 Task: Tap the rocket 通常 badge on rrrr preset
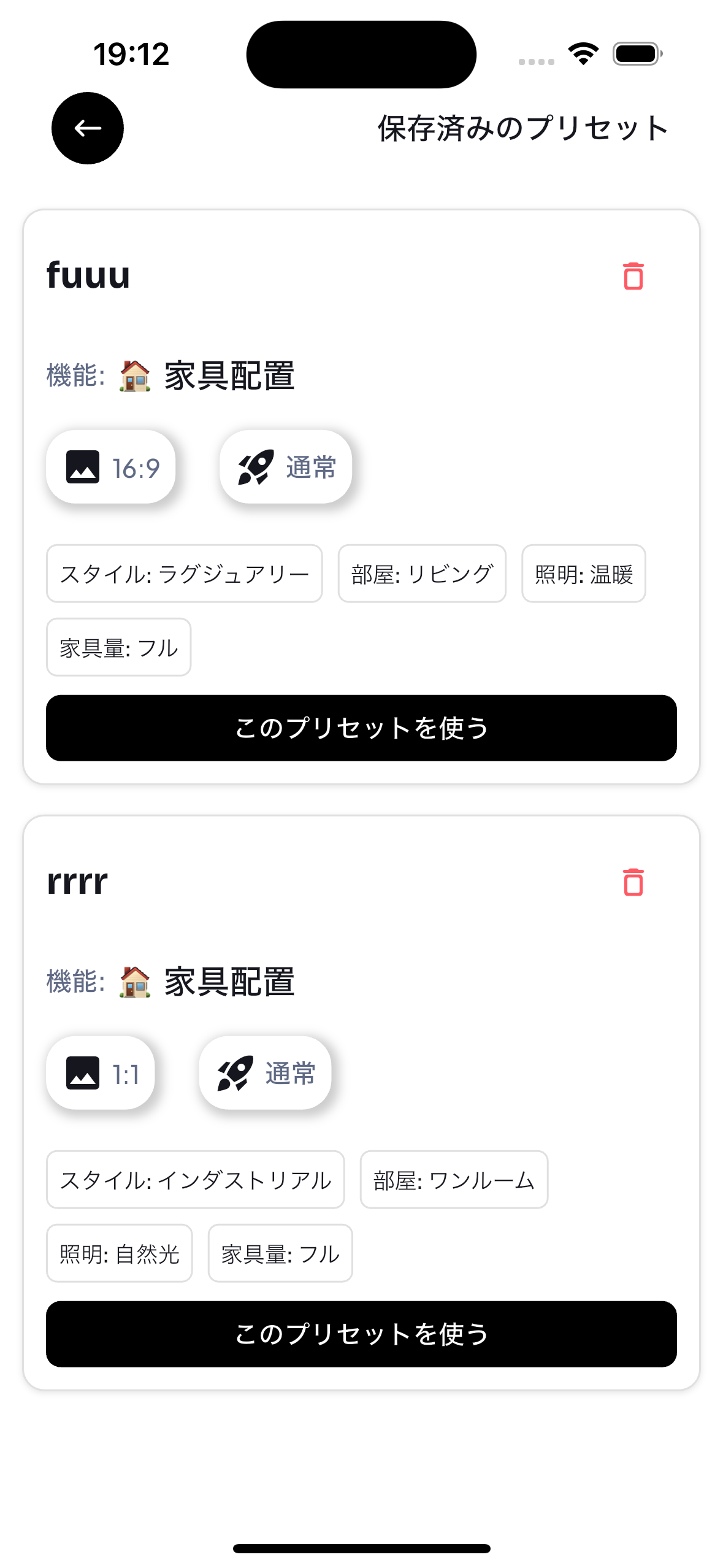point(265,1074)
